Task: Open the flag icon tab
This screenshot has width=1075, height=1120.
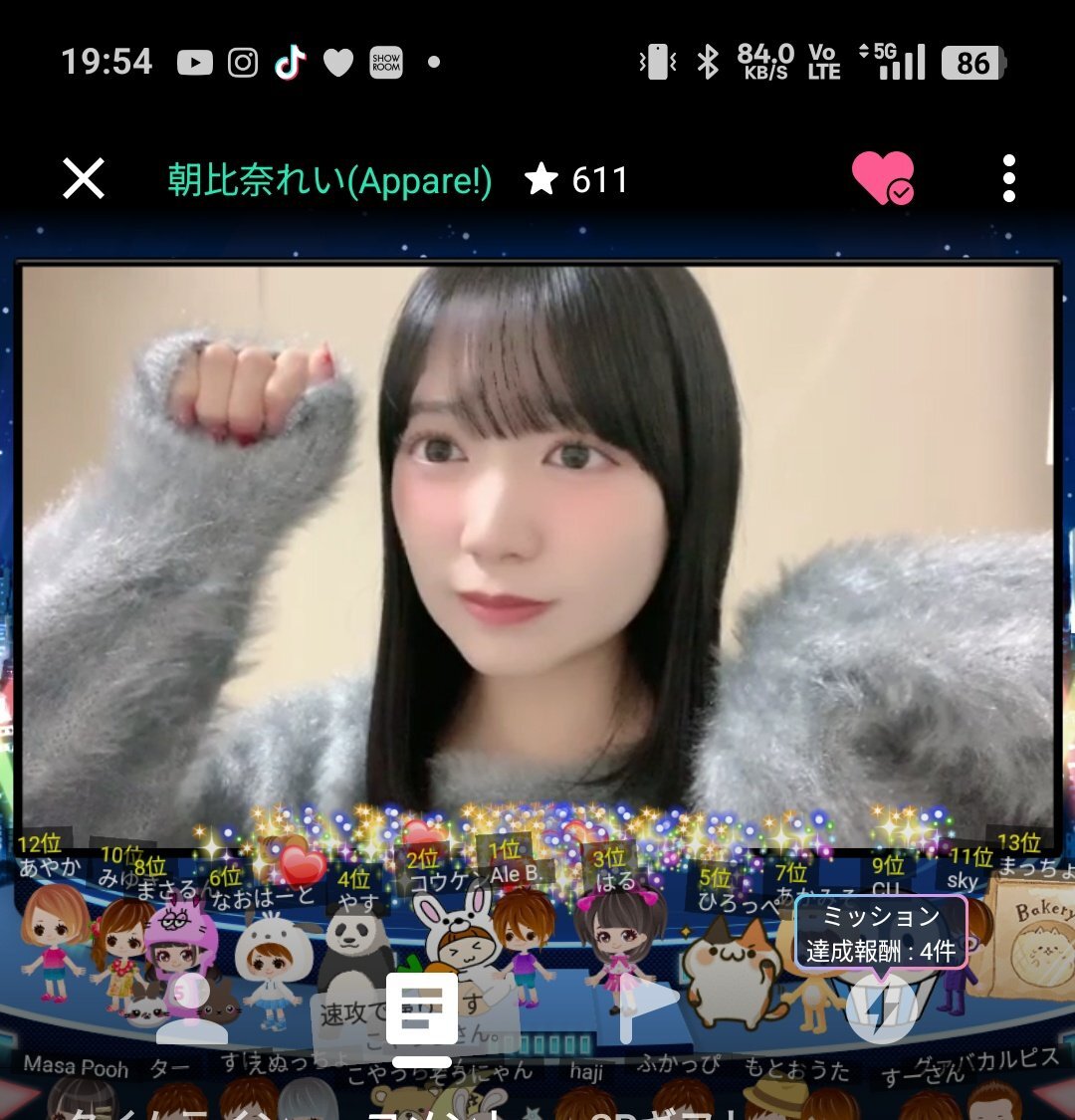Action: coord(651,1008)
